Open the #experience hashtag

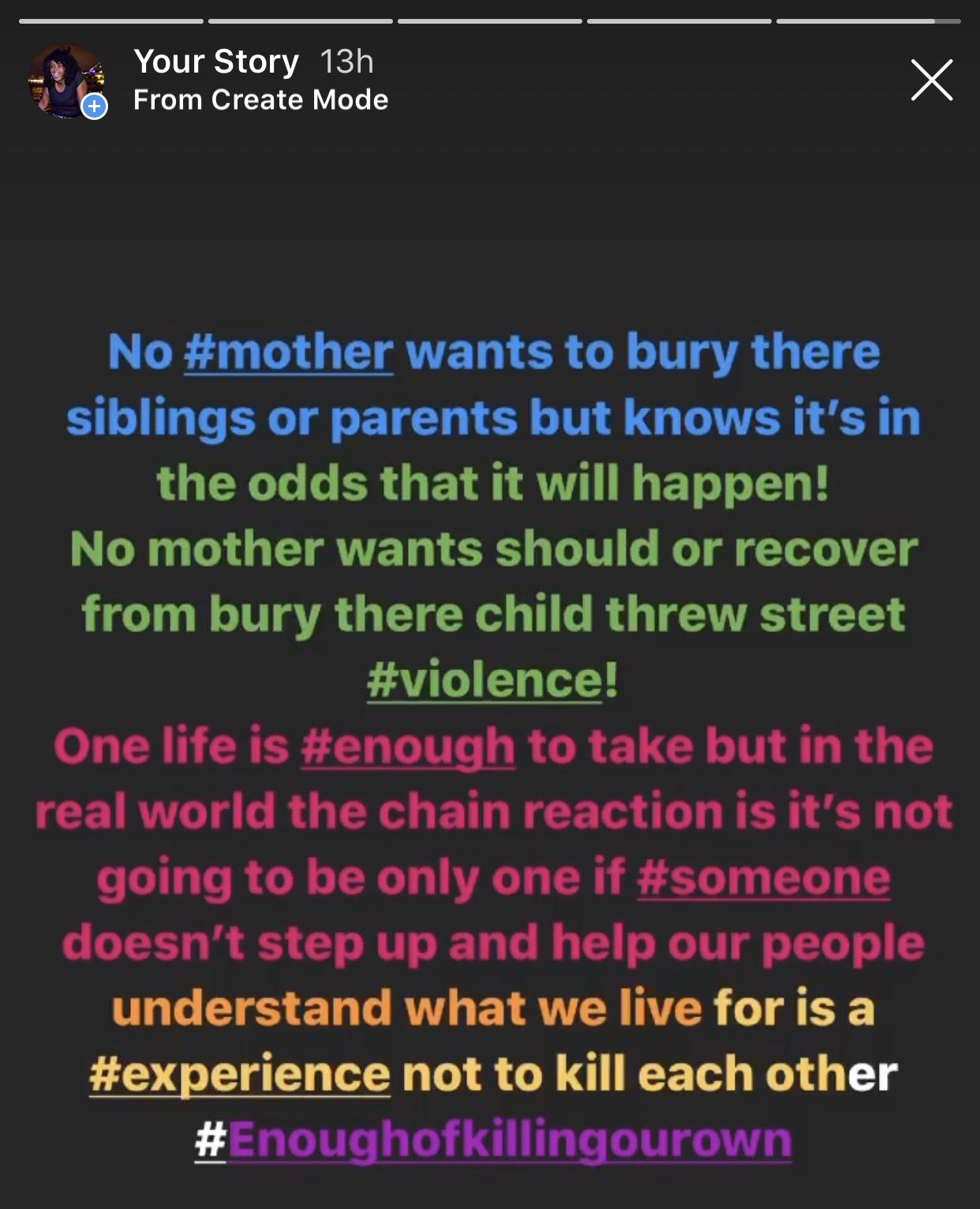pyautogui.click(x=240, y=1075)
